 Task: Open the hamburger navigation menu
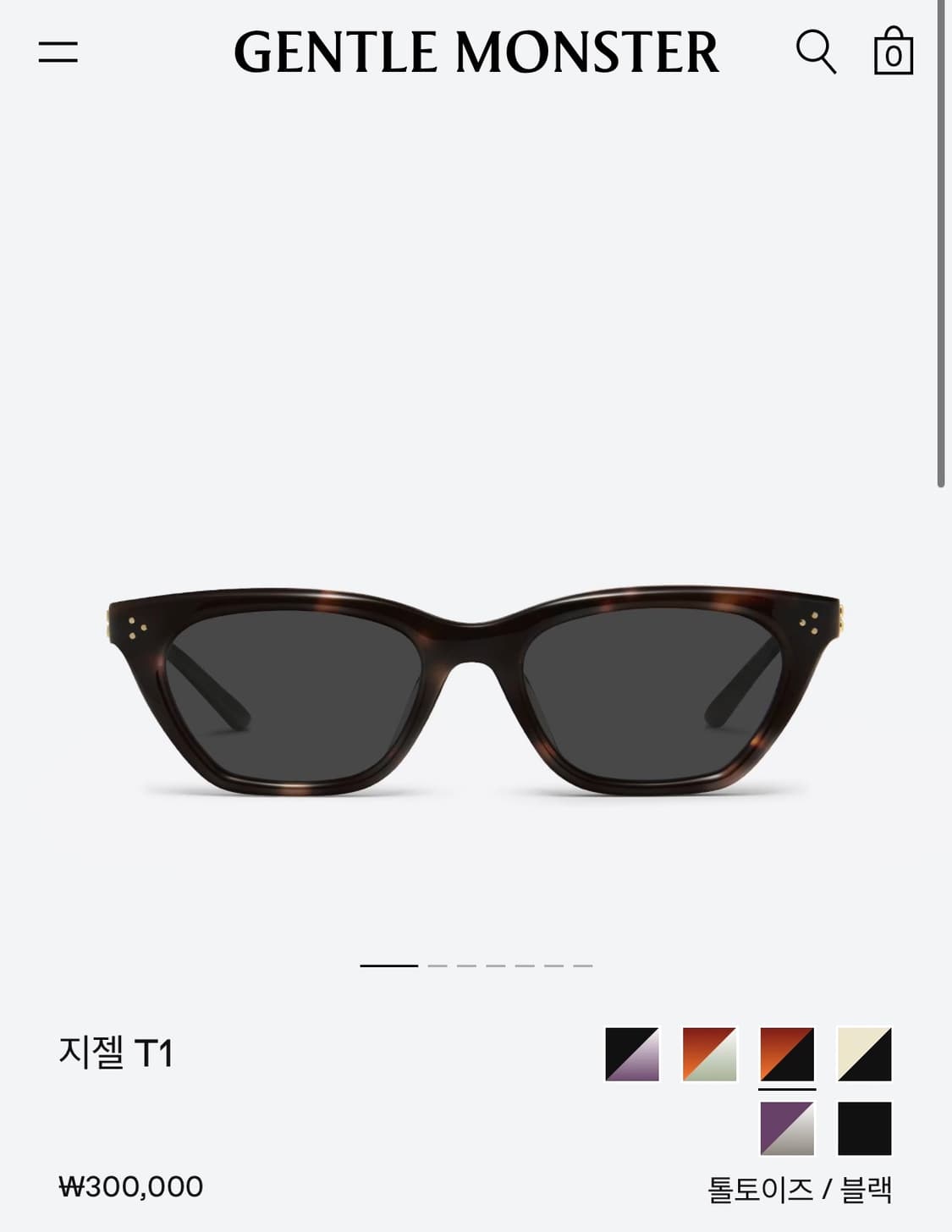point(57,52)
